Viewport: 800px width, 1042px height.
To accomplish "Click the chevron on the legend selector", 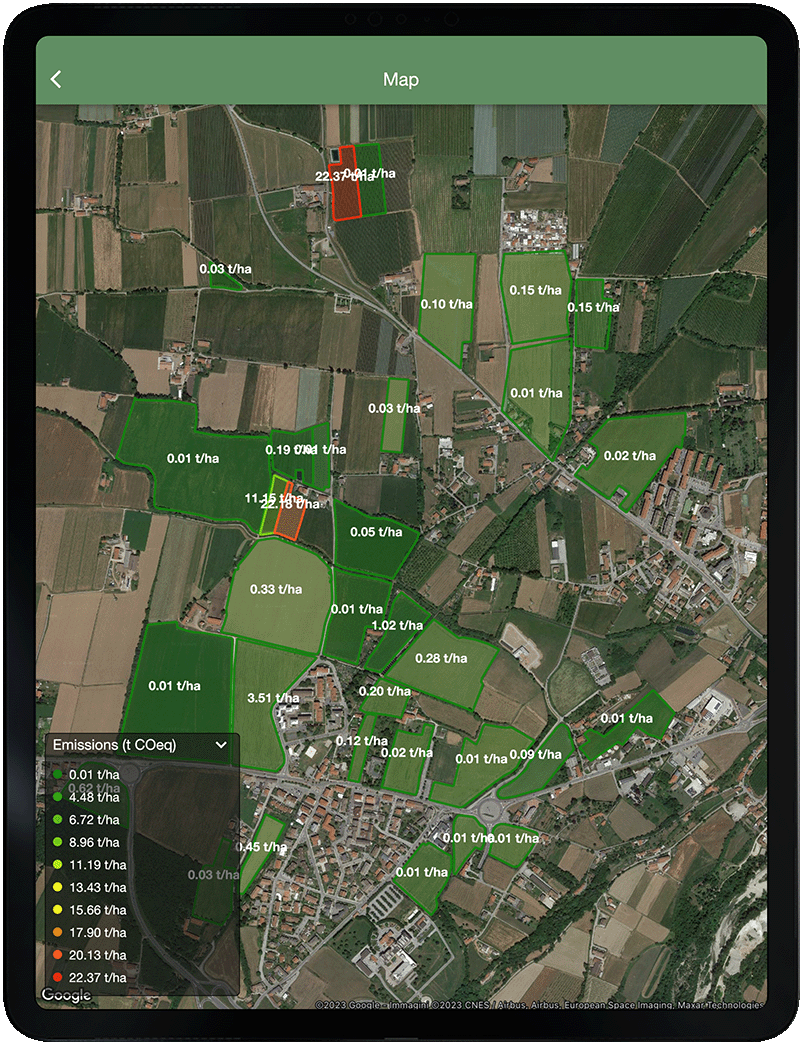I will point(223,745).
